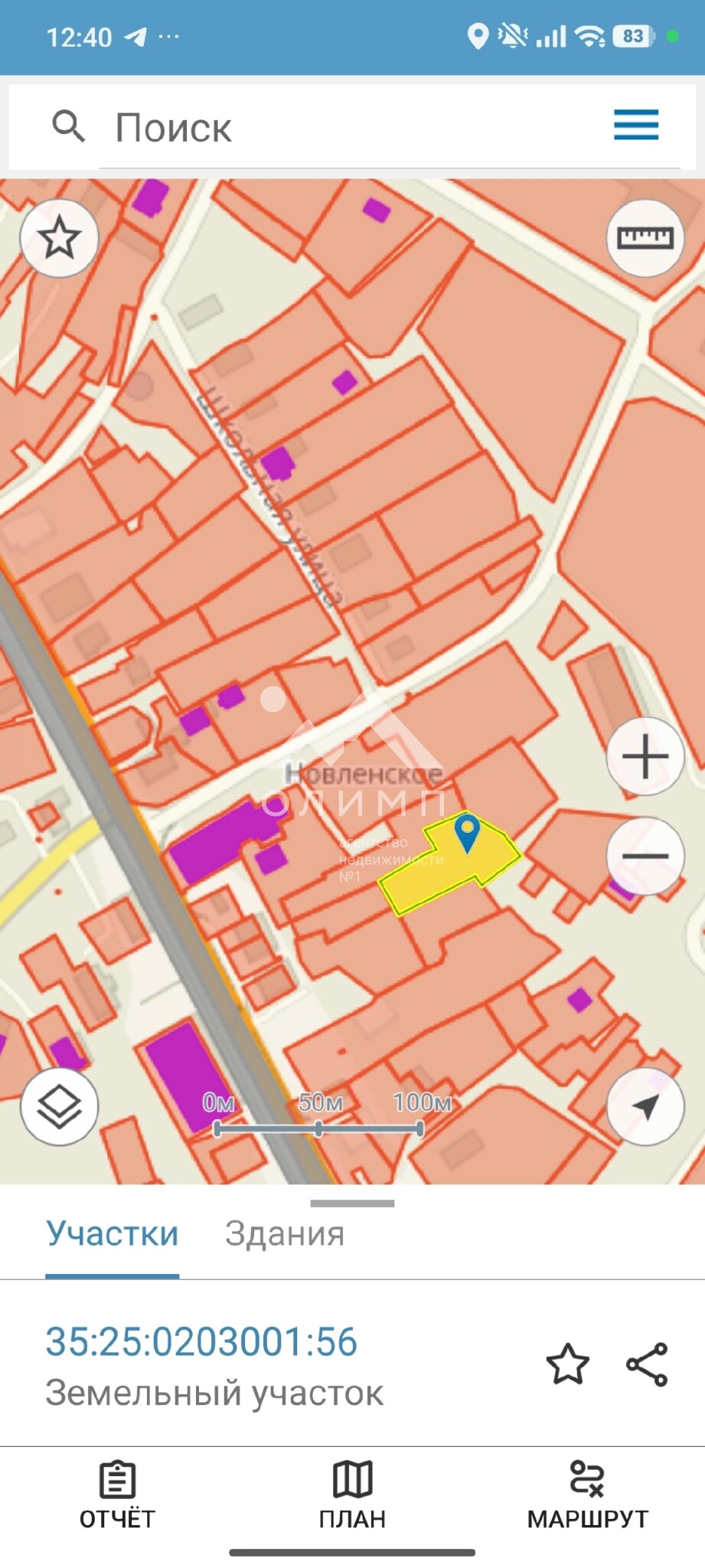Switch to the Участки tab
This screenshot has width=705, height=1568.
pyautogui.click(x=113, y=1234)
